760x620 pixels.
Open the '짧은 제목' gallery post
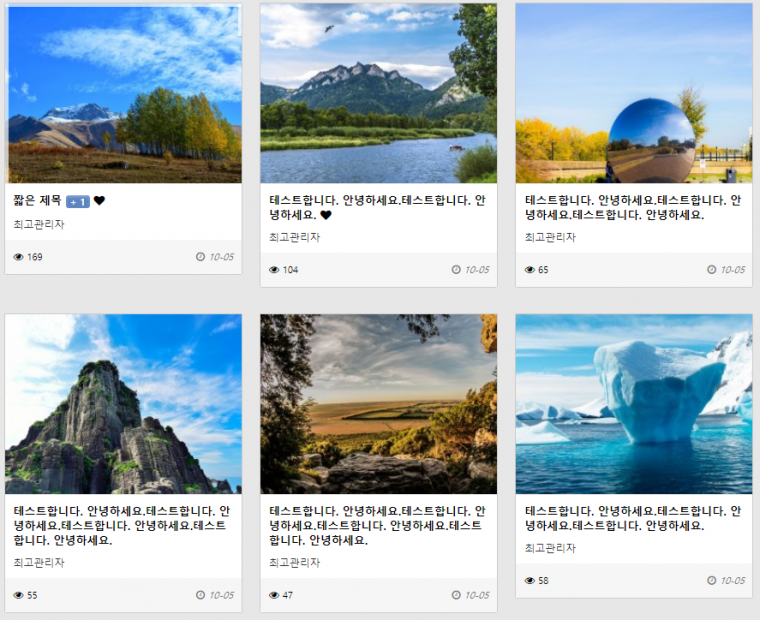[37, 200]
